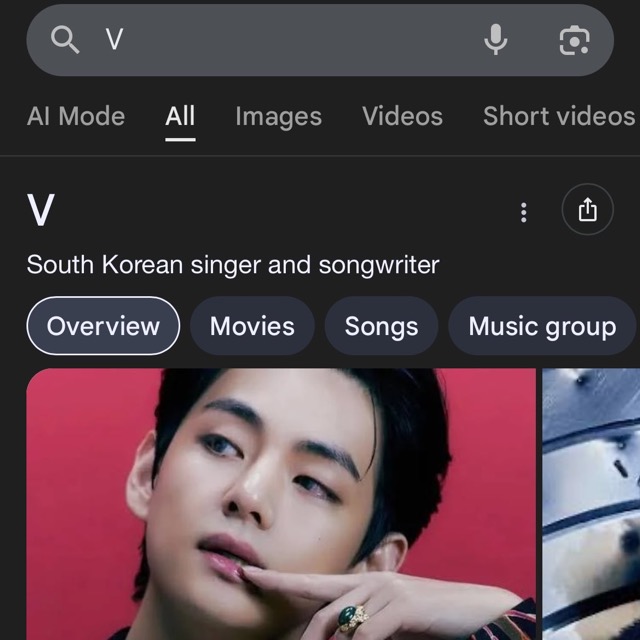
Task: Start voice search with the microphone
Action: click(496, 40)
